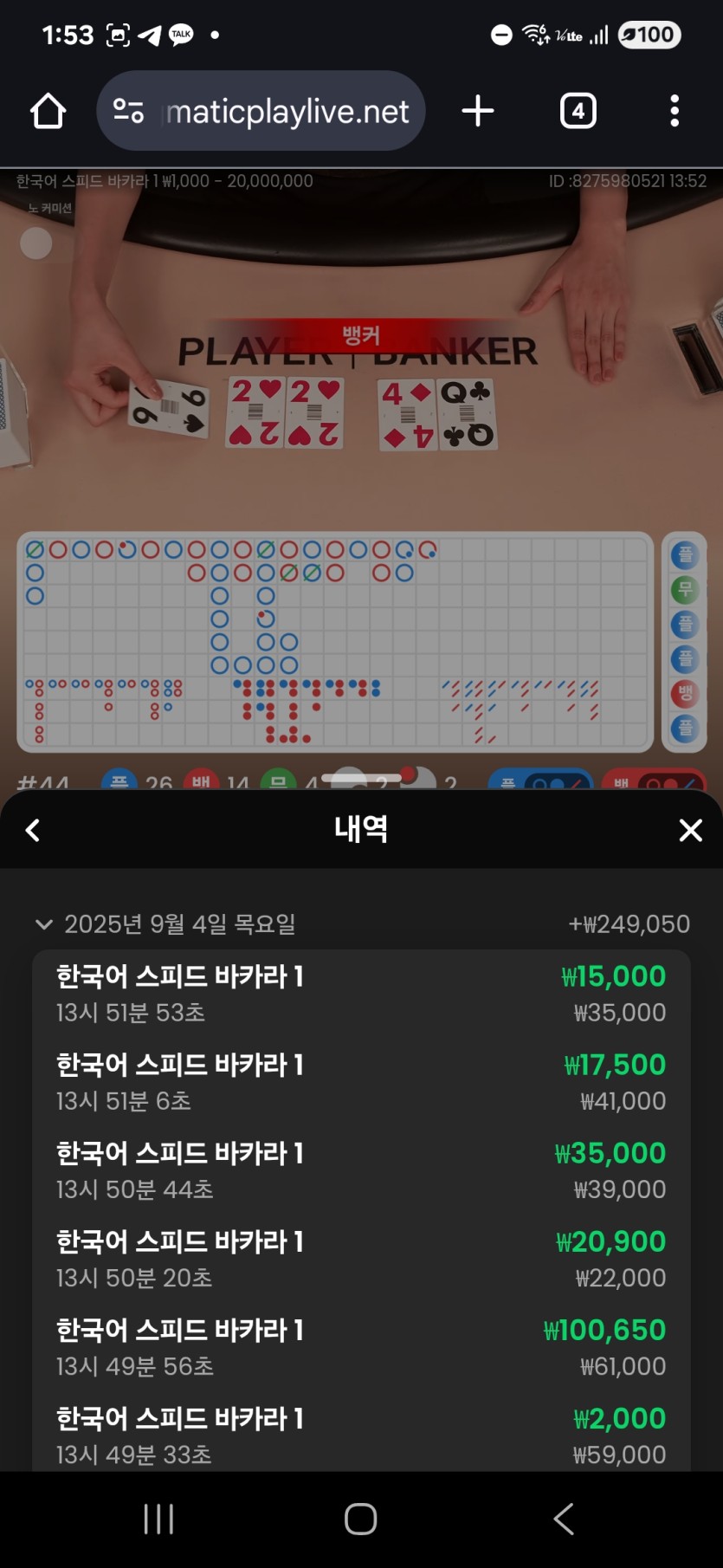723x1568 pixels.
Task: Tap the maticplaylive.net address bar
Action: (261, 111)
